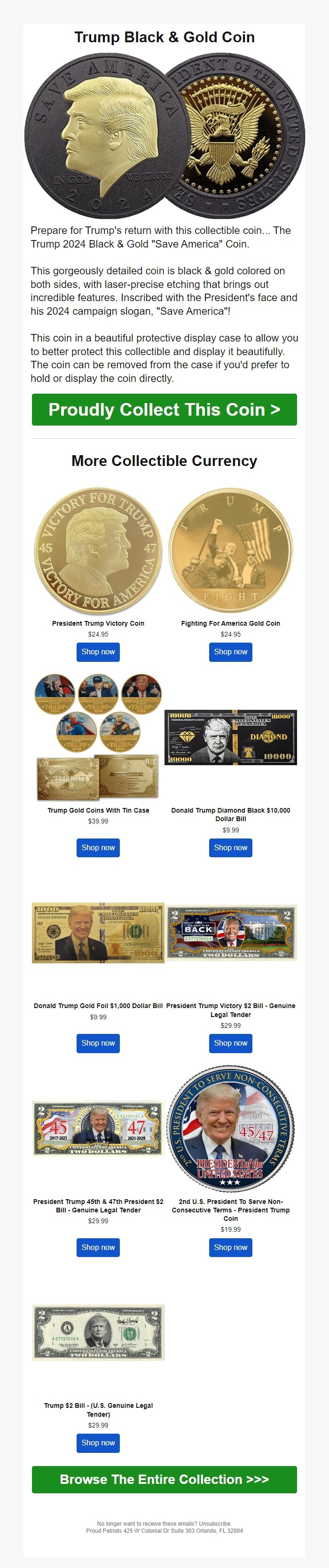Shop now for 45th & 47th President $2 Bill
The height and width of the screenshot is (1568, 329).
point(98,1248)
